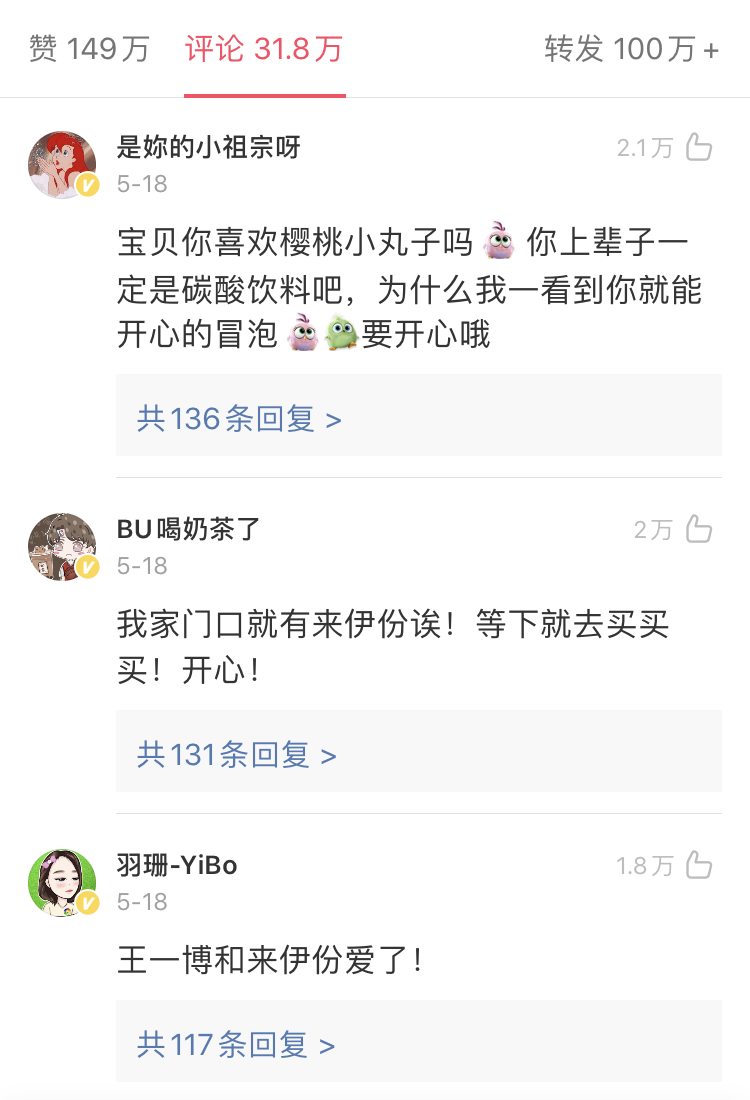The height and width of the screenshot is (1100, 750).
Task: Open username 羽珊-YiBo profile
Action: point(177,865)
